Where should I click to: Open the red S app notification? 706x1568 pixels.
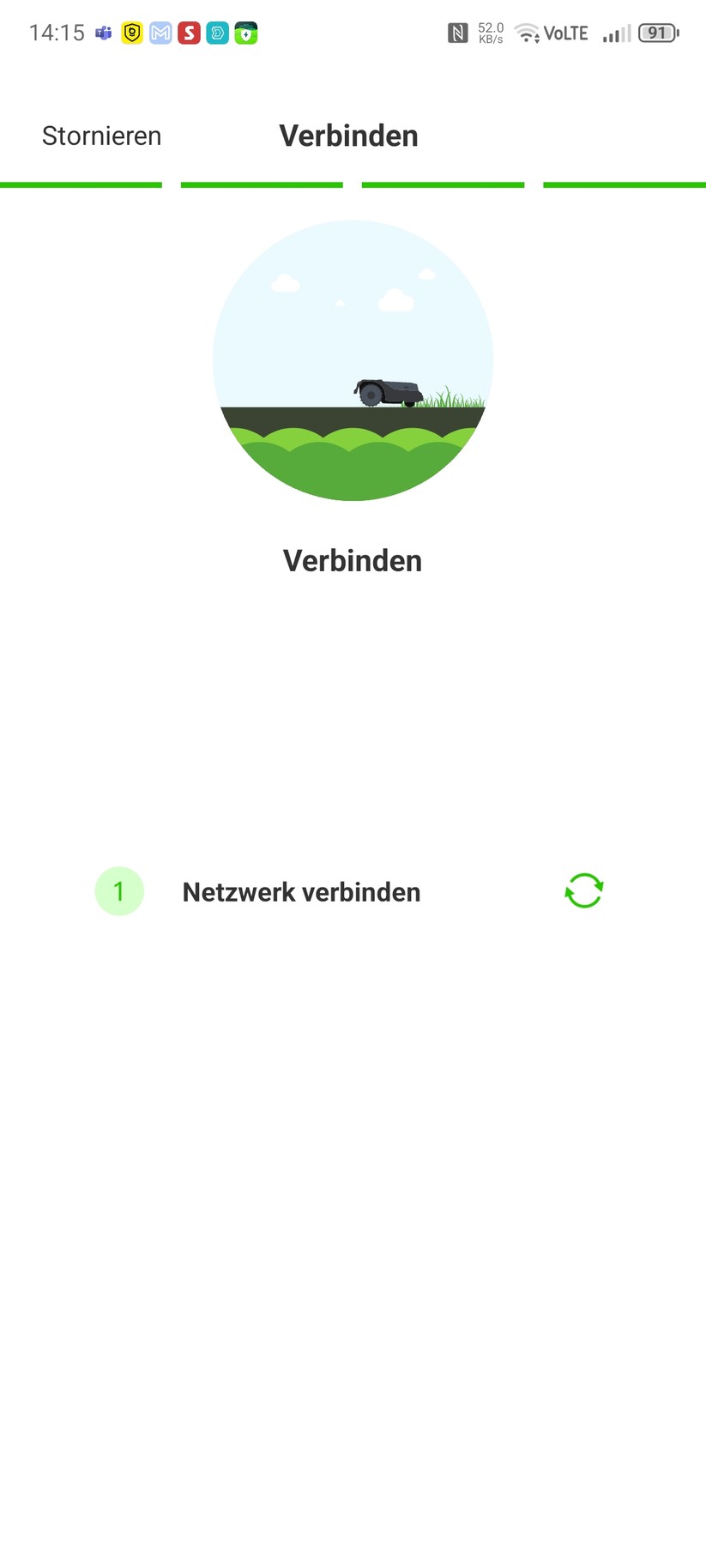[x=189, y=33]
